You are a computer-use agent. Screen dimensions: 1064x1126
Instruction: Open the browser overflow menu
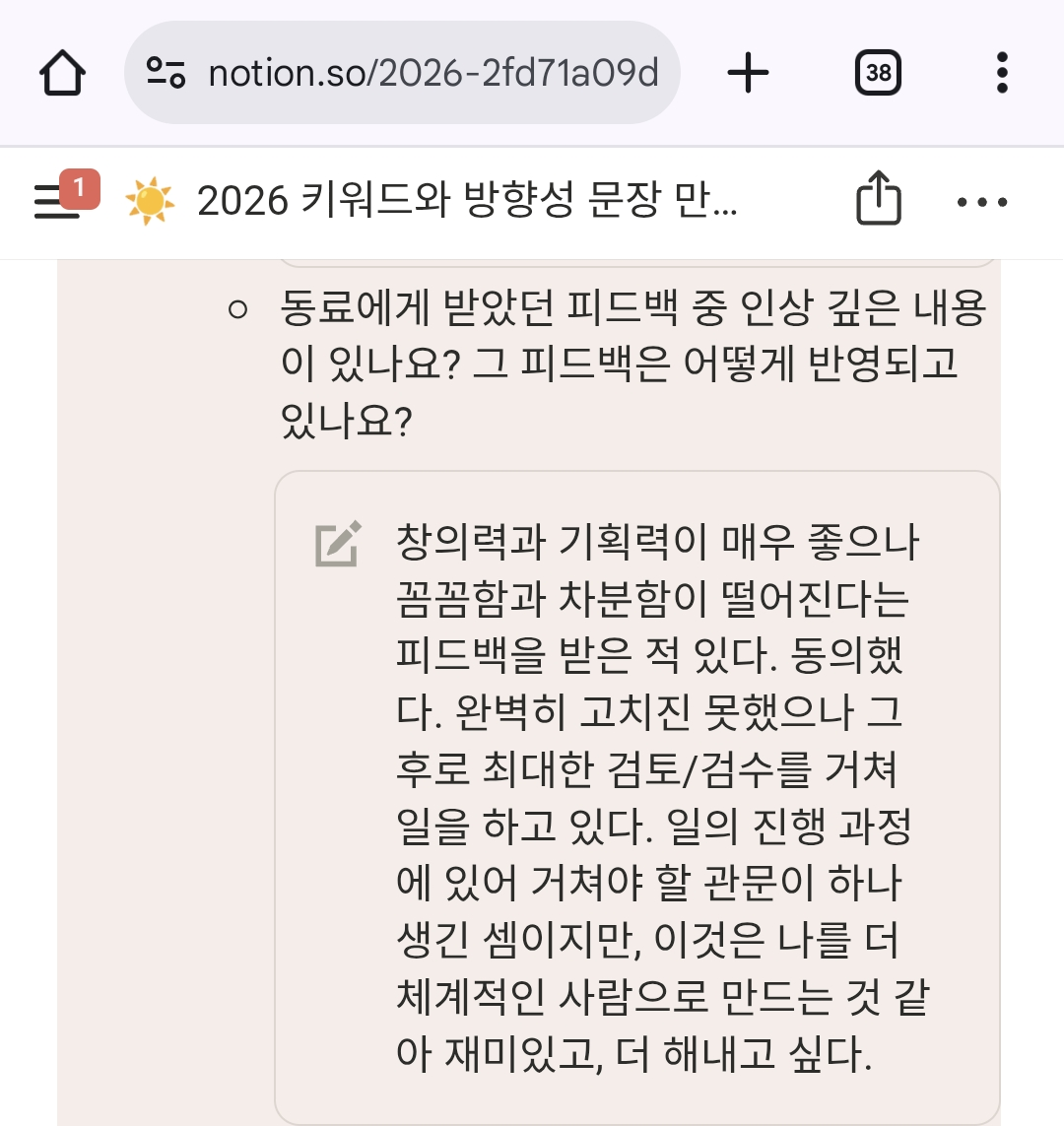[1002, 73]
